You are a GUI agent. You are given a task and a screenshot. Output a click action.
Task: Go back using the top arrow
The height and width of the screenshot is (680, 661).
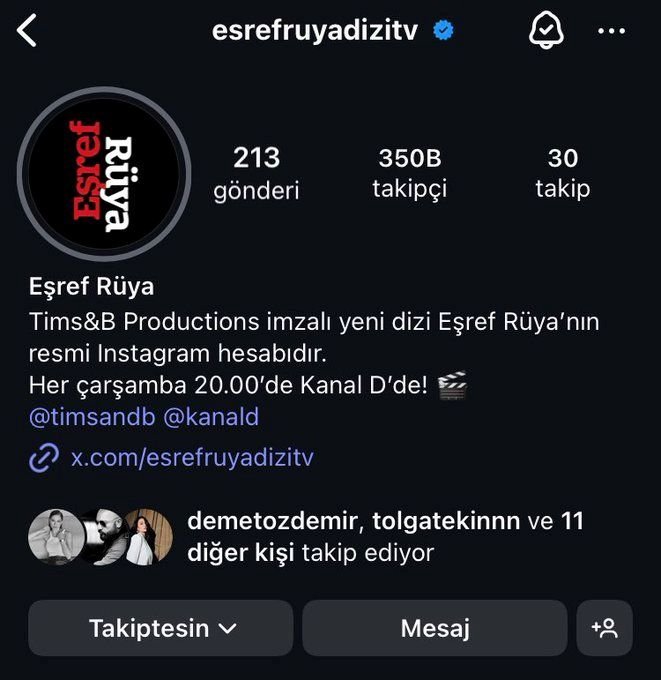(27, 31)
